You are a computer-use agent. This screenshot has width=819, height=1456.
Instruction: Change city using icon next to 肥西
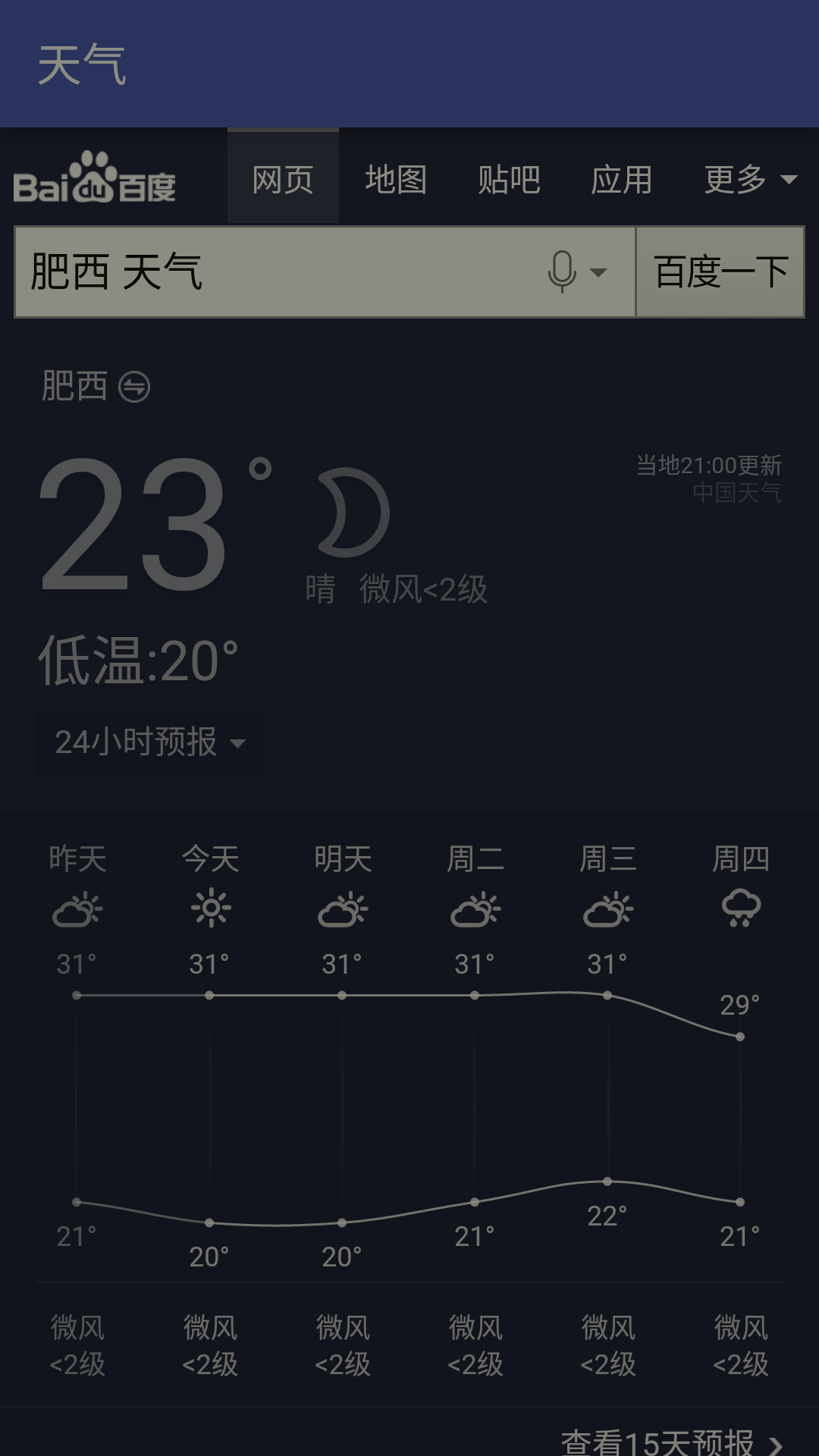[x=134, y=387]
